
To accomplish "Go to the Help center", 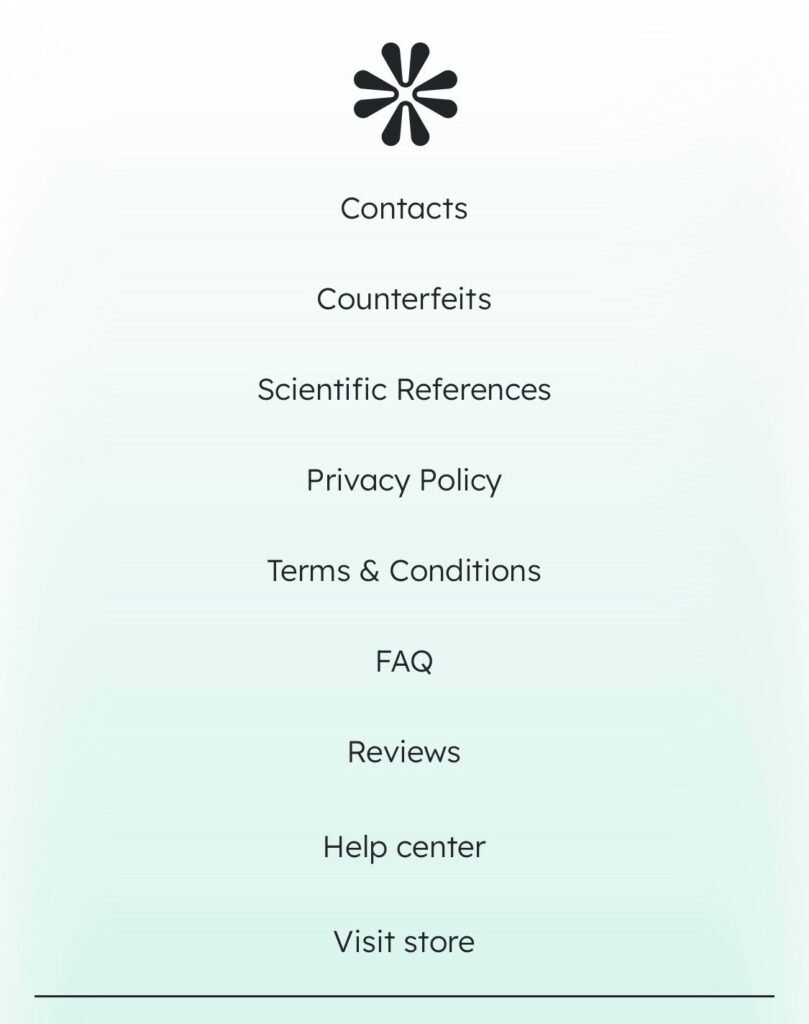I will [404, 847].
